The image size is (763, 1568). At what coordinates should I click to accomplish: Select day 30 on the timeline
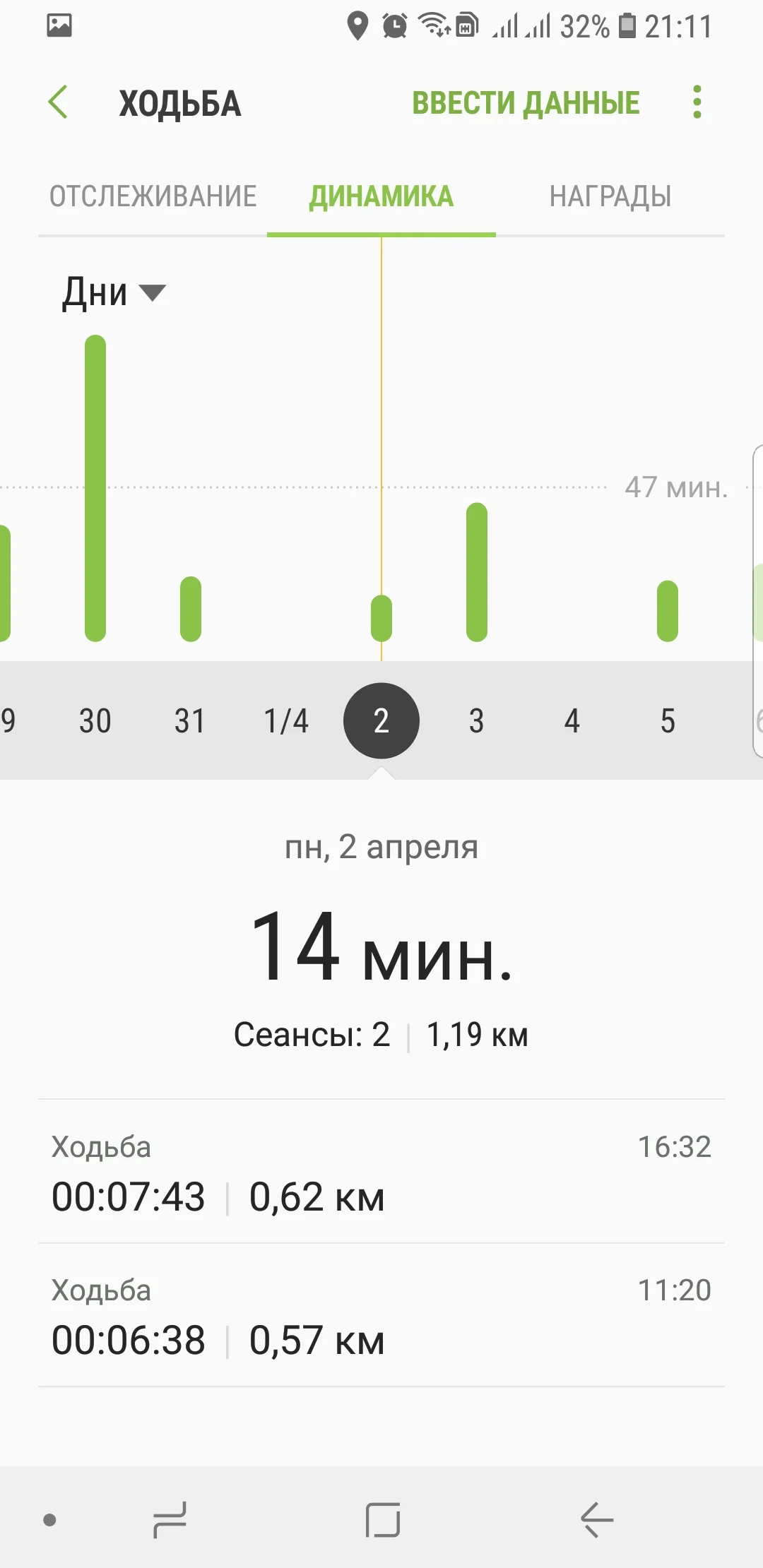click(x=95, y=721)
